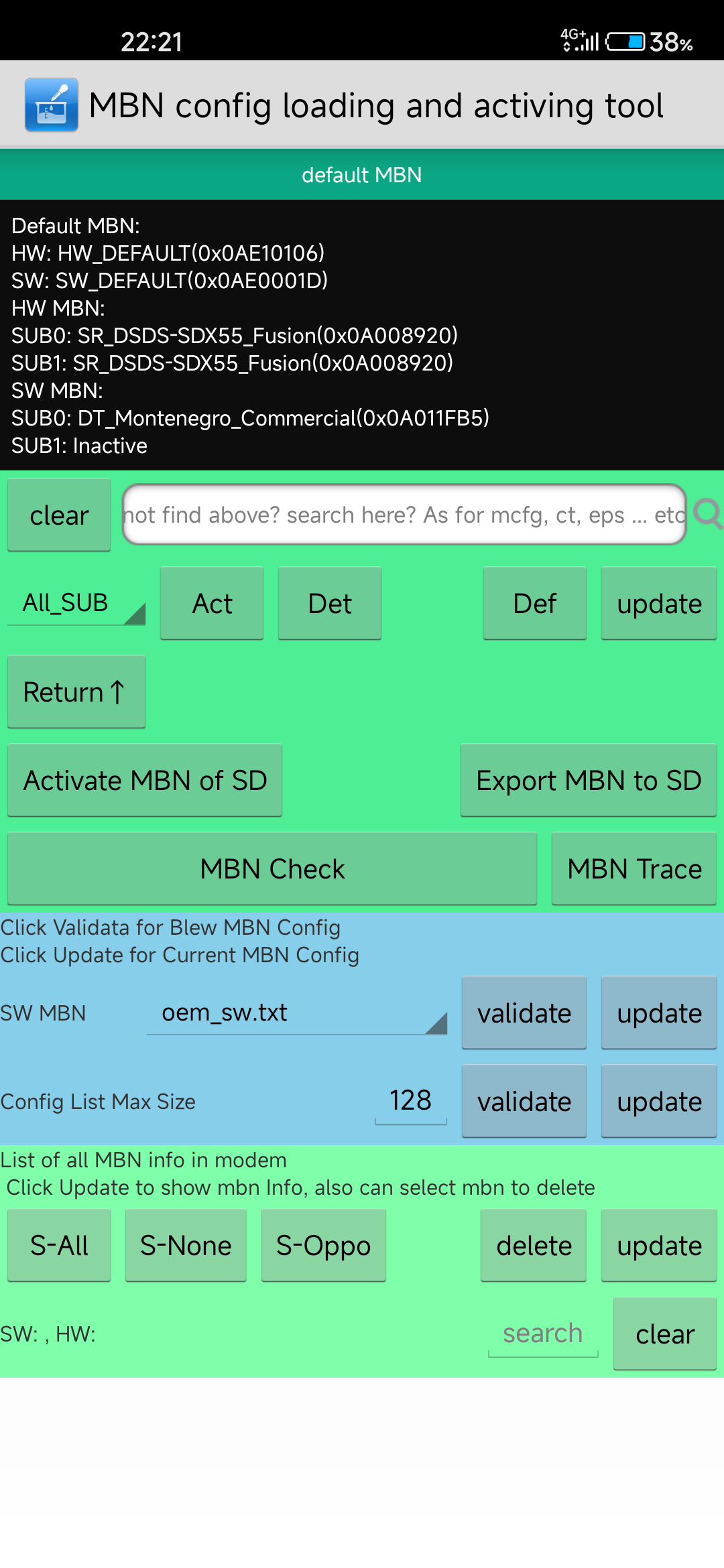Choose Export MBN to SD
724x1568 pixels.
click(589, 781)
